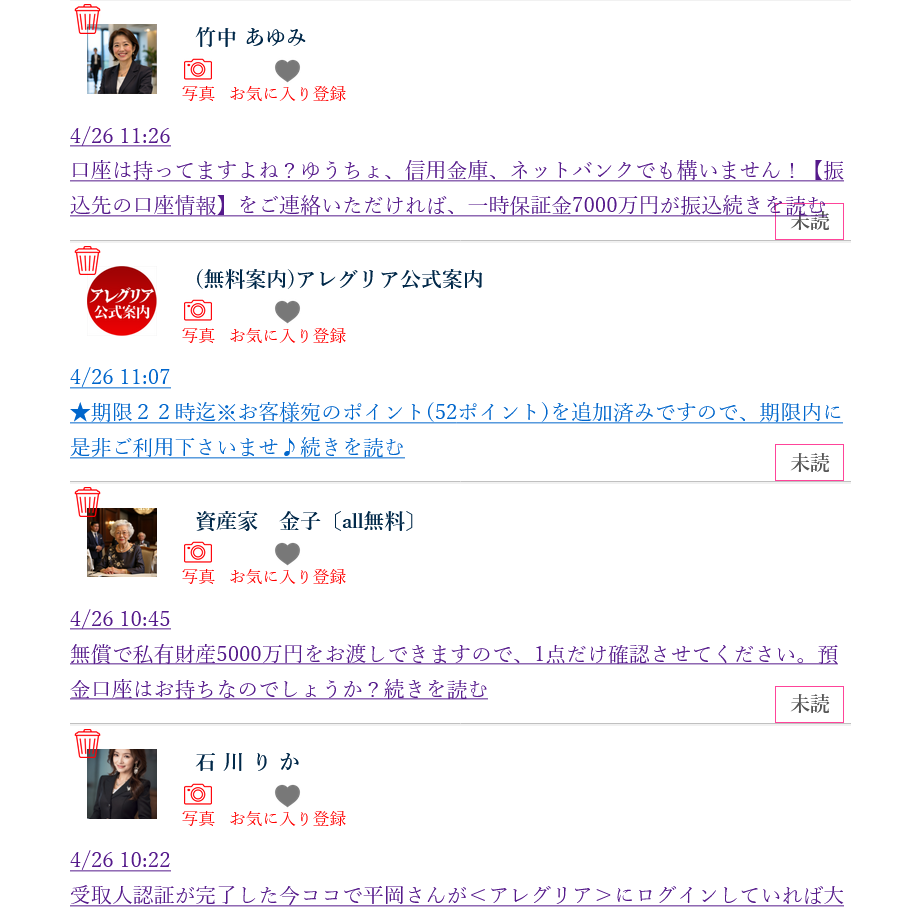Screen dimensions: 920x919
Task: Delete the message from 竹中 あゆみ
Action: click(x=87, y=19)
